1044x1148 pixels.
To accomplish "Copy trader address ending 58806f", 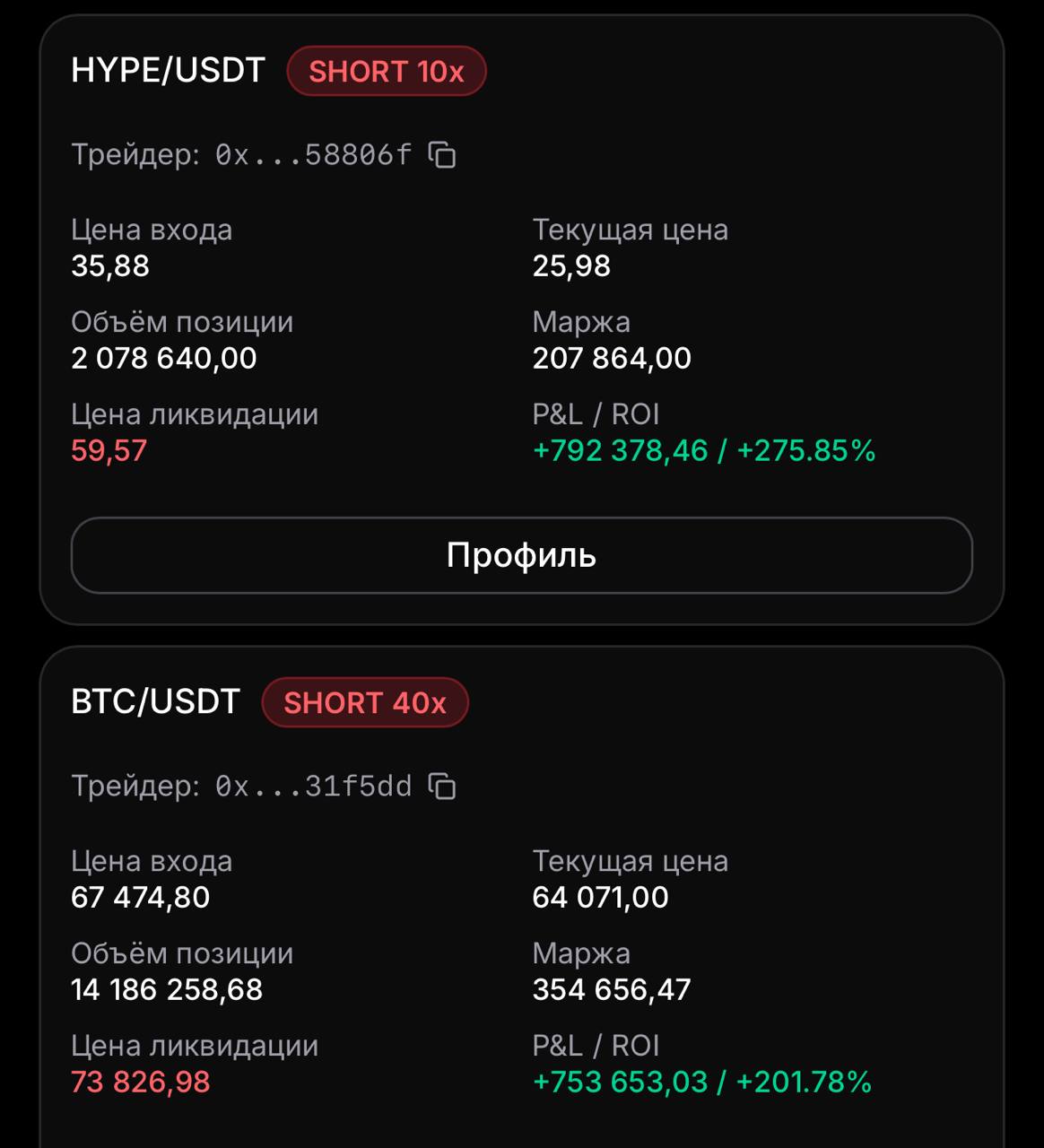I will 442,155.
